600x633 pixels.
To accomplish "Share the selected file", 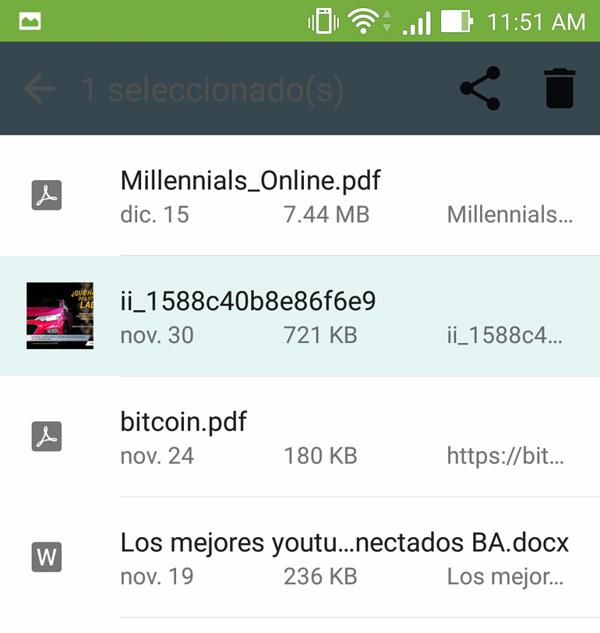I will point(480,89).
